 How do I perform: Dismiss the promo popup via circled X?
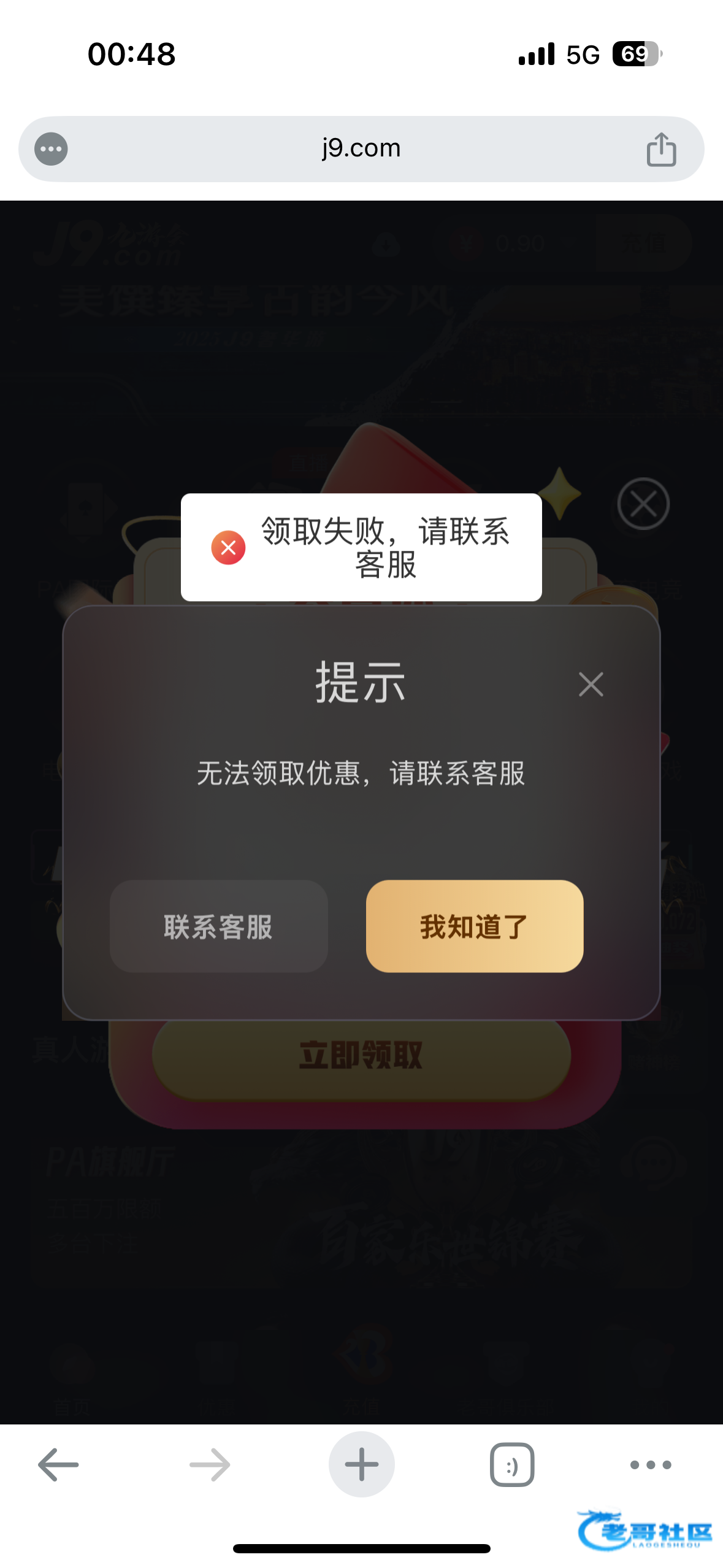coord(643,504)
